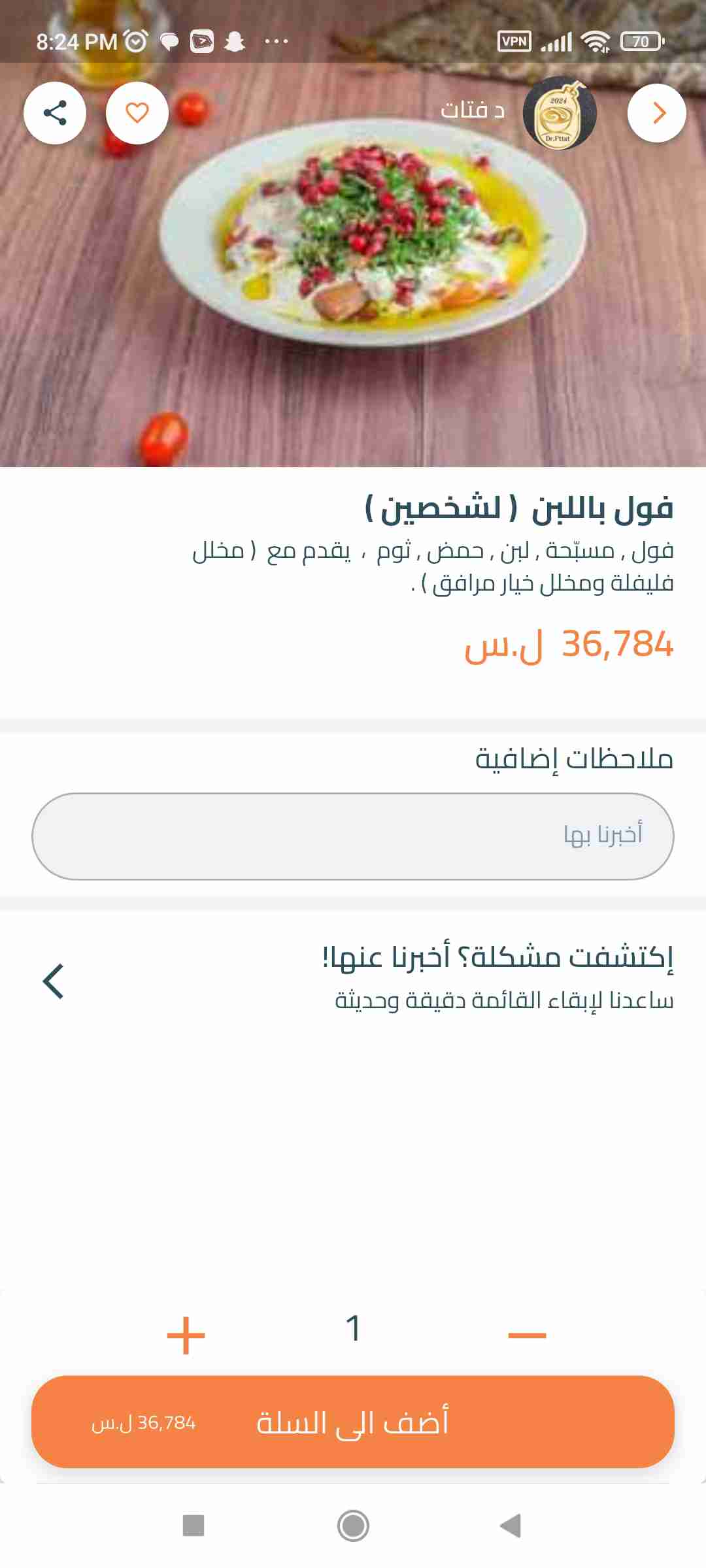706x1568 pixels.
Task: Tap أضف الى السلة to add to cart
Action: 353,1422
